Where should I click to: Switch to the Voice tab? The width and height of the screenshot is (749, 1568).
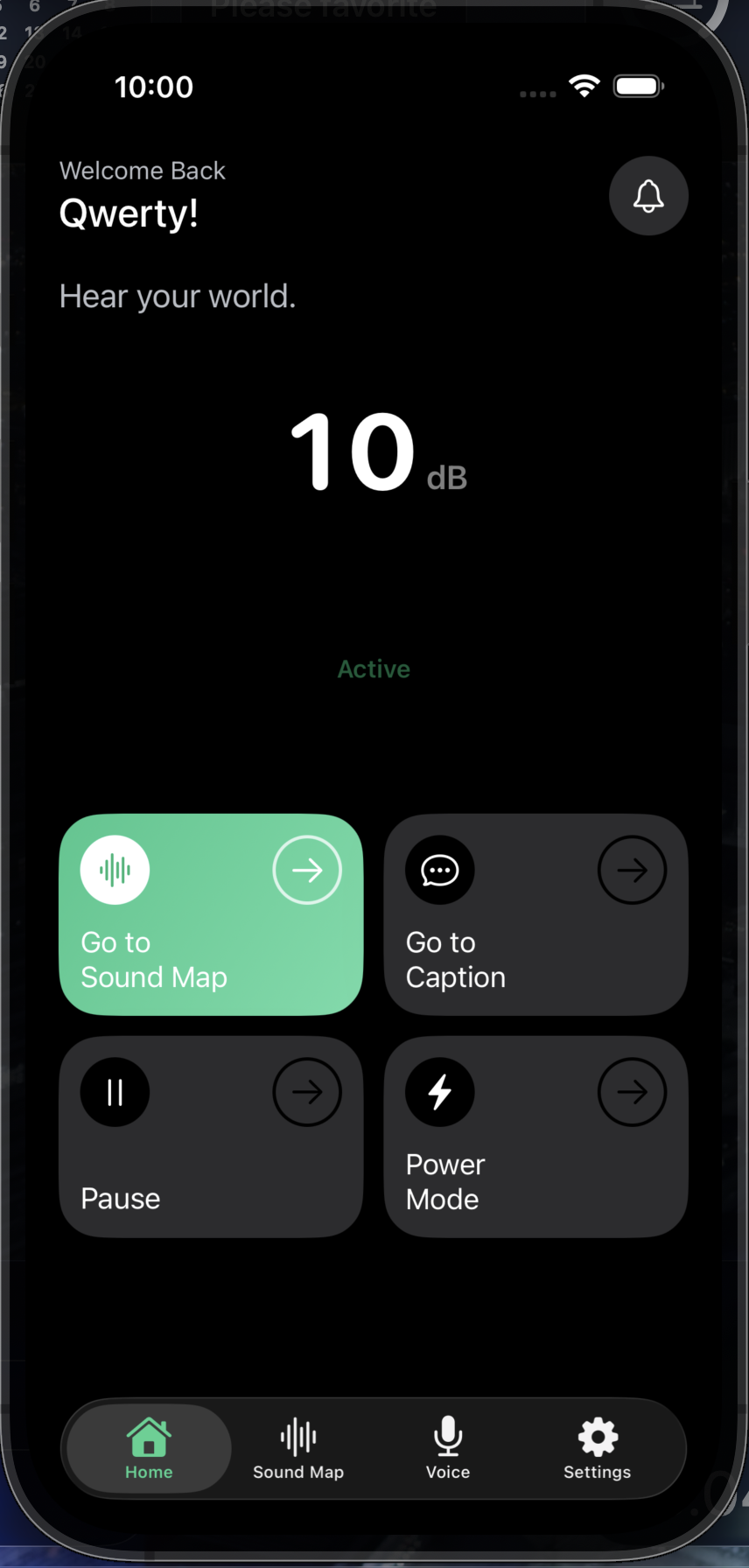point(448,1448)
